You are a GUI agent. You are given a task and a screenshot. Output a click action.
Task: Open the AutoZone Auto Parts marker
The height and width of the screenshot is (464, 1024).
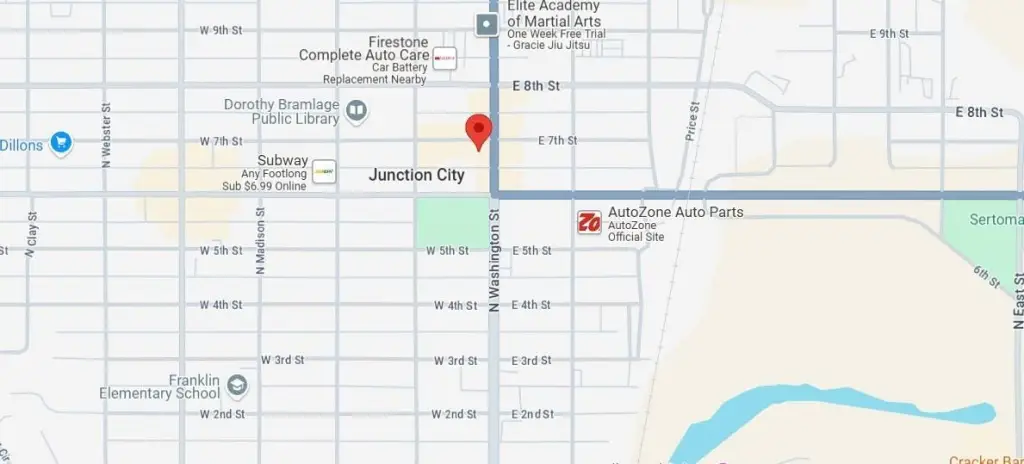590,222
